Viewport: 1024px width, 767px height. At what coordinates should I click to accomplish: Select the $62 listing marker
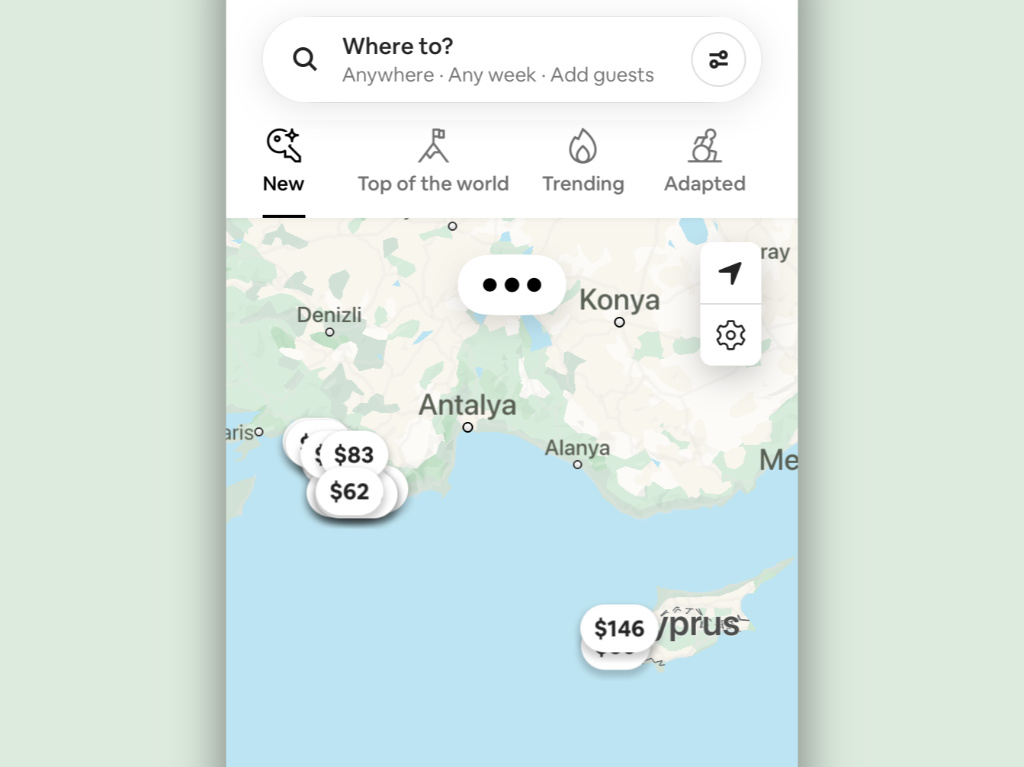[350, 492]
